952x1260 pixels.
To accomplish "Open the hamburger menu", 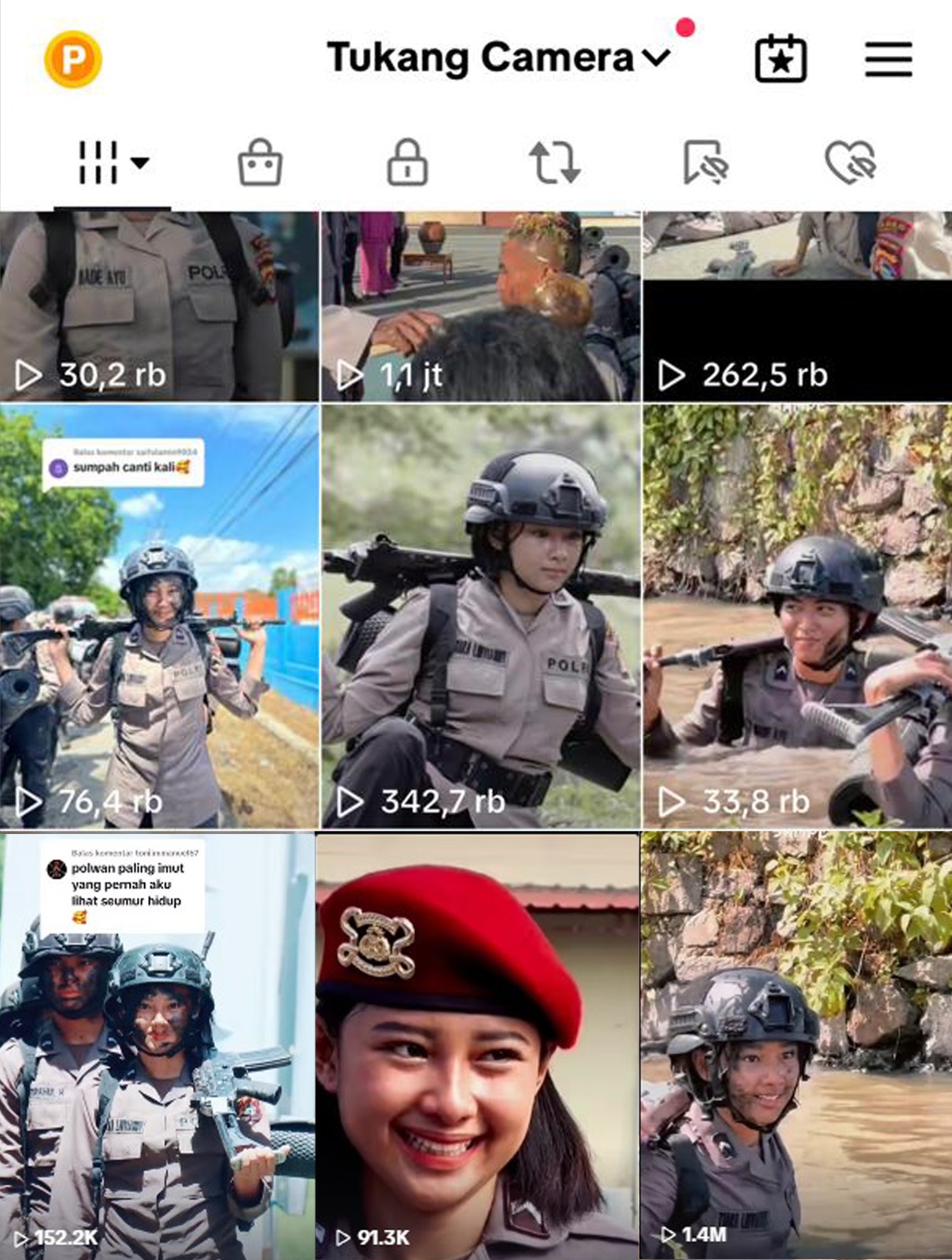I will point(888,59).
